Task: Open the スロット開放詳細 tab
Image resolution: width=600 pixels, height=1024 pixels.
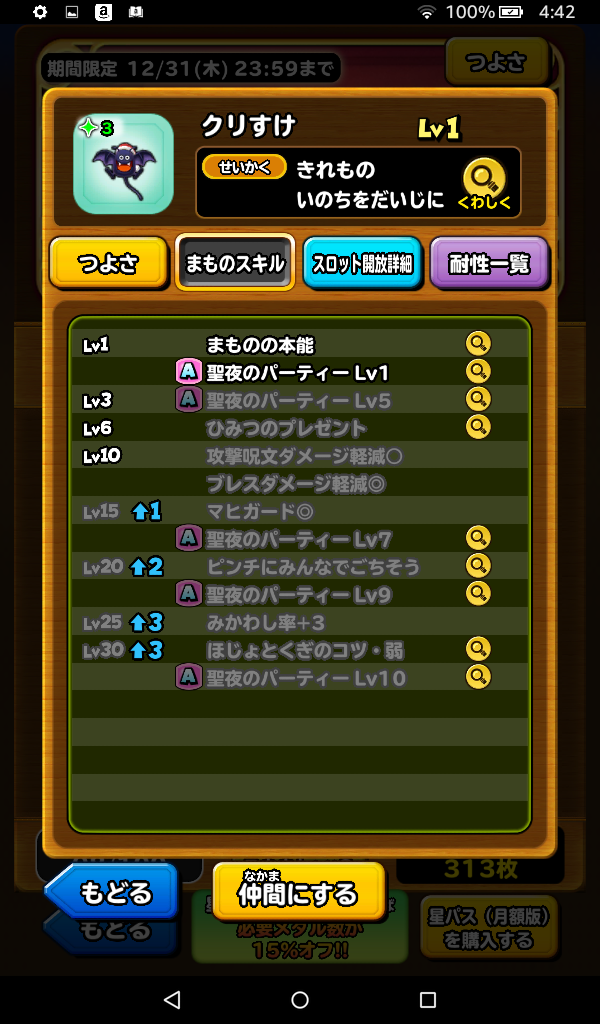Action: point(362,264)
